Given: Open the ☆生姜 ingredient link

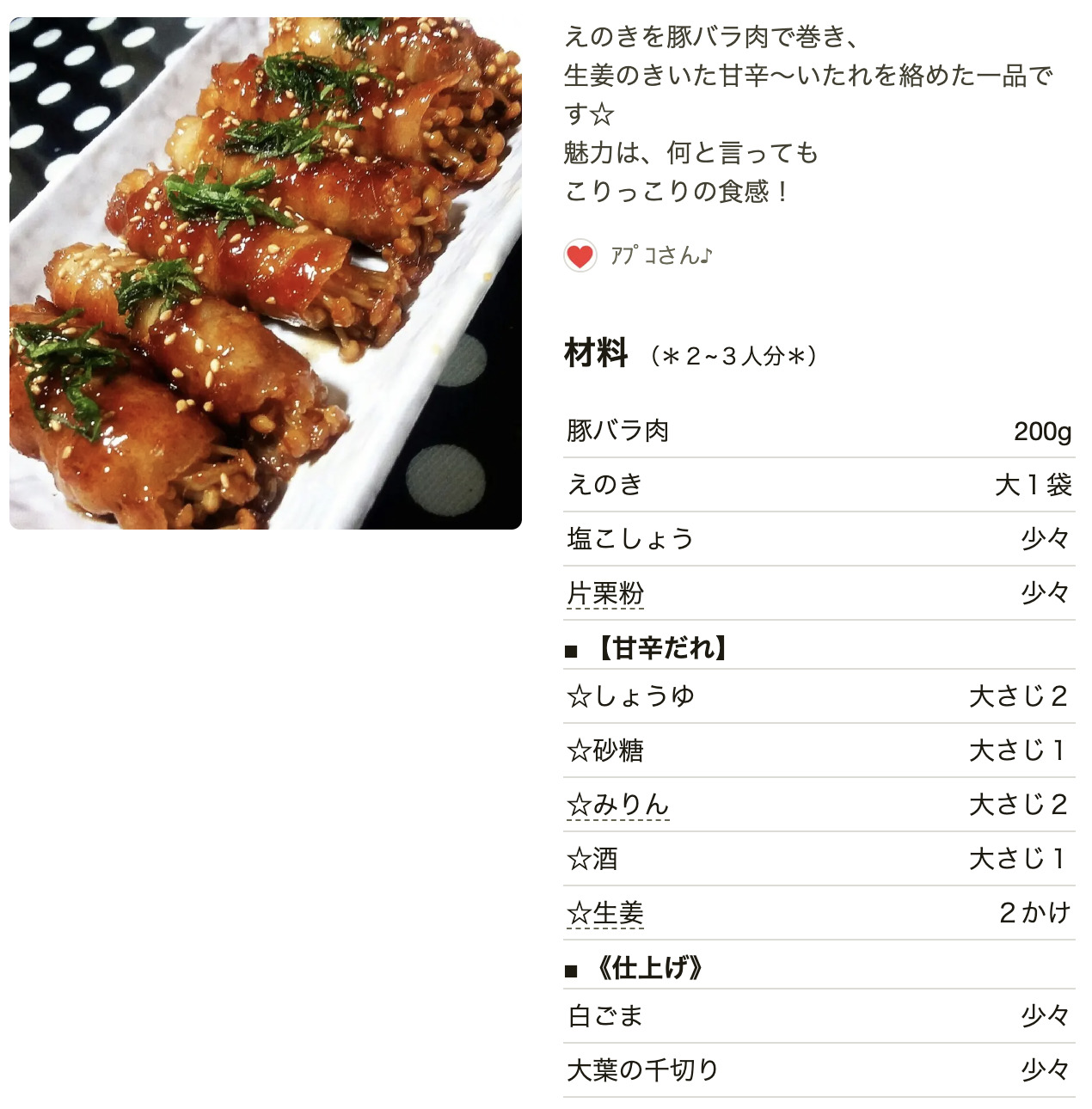Looking at the screenshot, I should [605, 913].
